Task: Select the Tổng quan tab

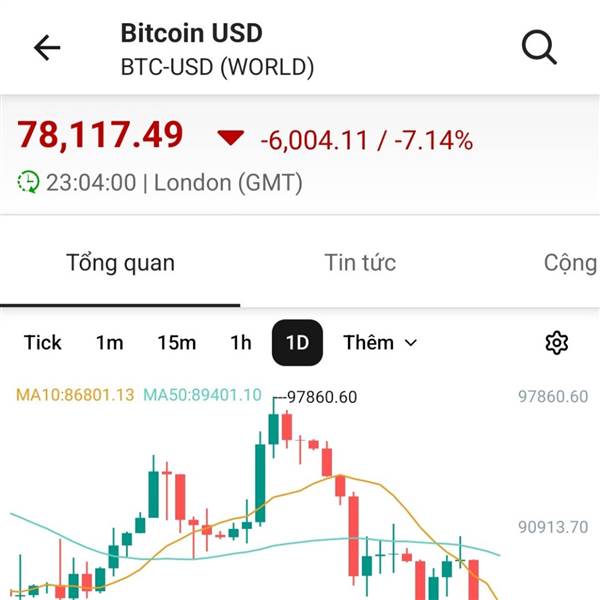Action: pos(120,263)
